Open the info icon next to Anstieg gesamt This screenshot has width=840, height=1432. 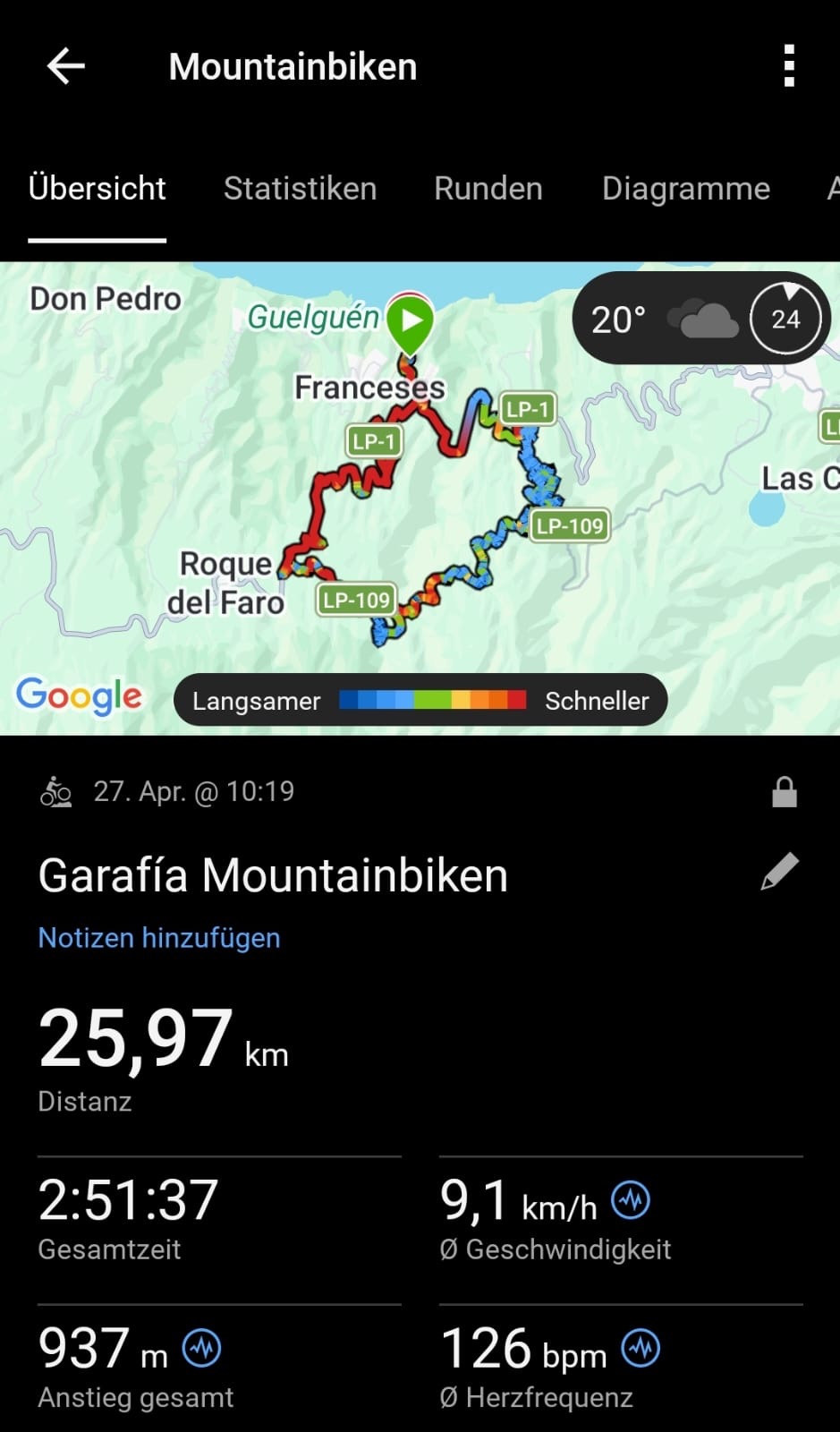(202, 1348)
